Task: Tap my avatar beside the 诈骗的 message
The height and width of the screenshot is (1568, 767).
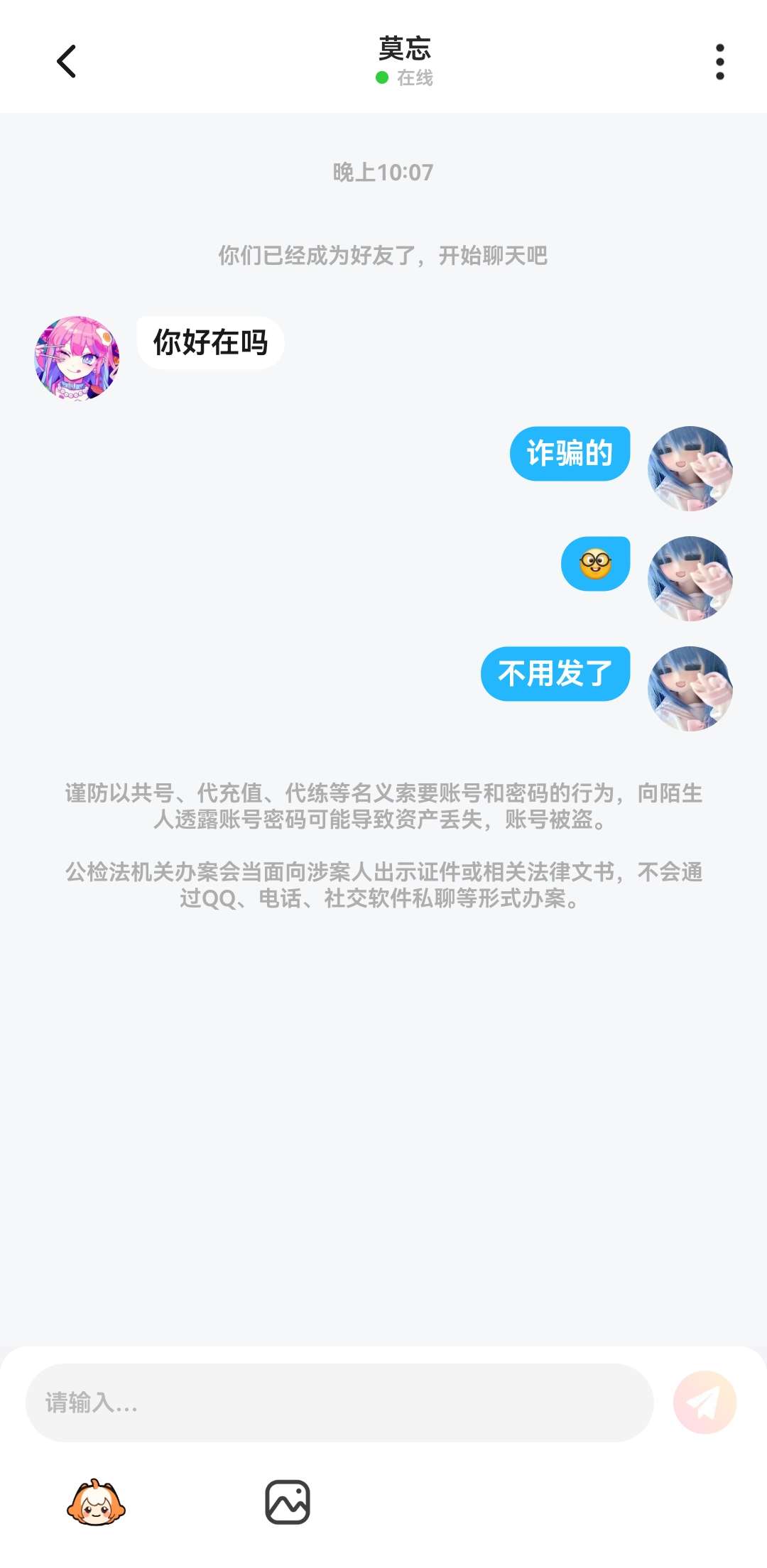Action: (x=690, y=469)
